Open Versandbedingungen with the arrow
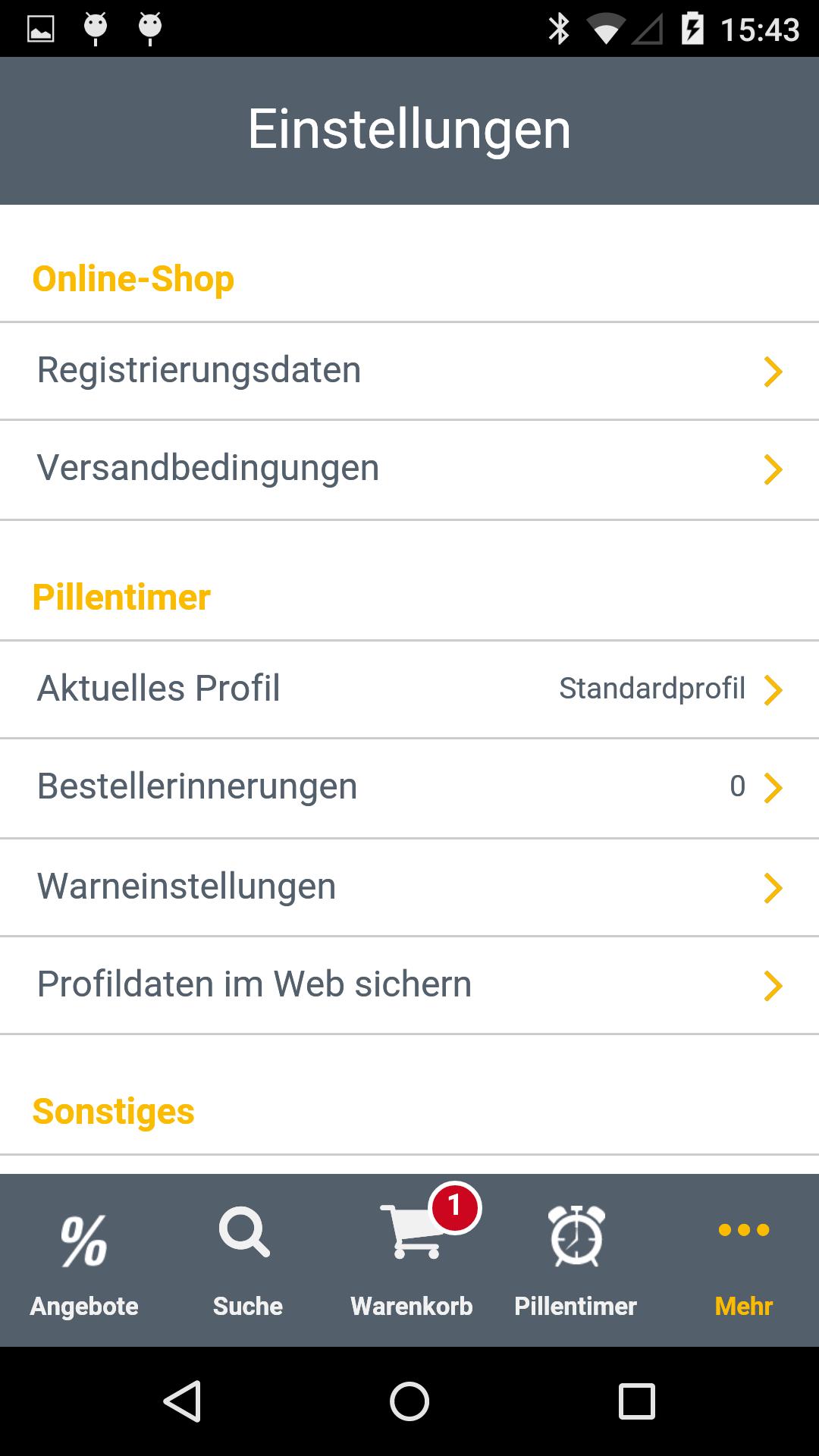Viewport: 819px width, 1456px height. tap(773, 469)
